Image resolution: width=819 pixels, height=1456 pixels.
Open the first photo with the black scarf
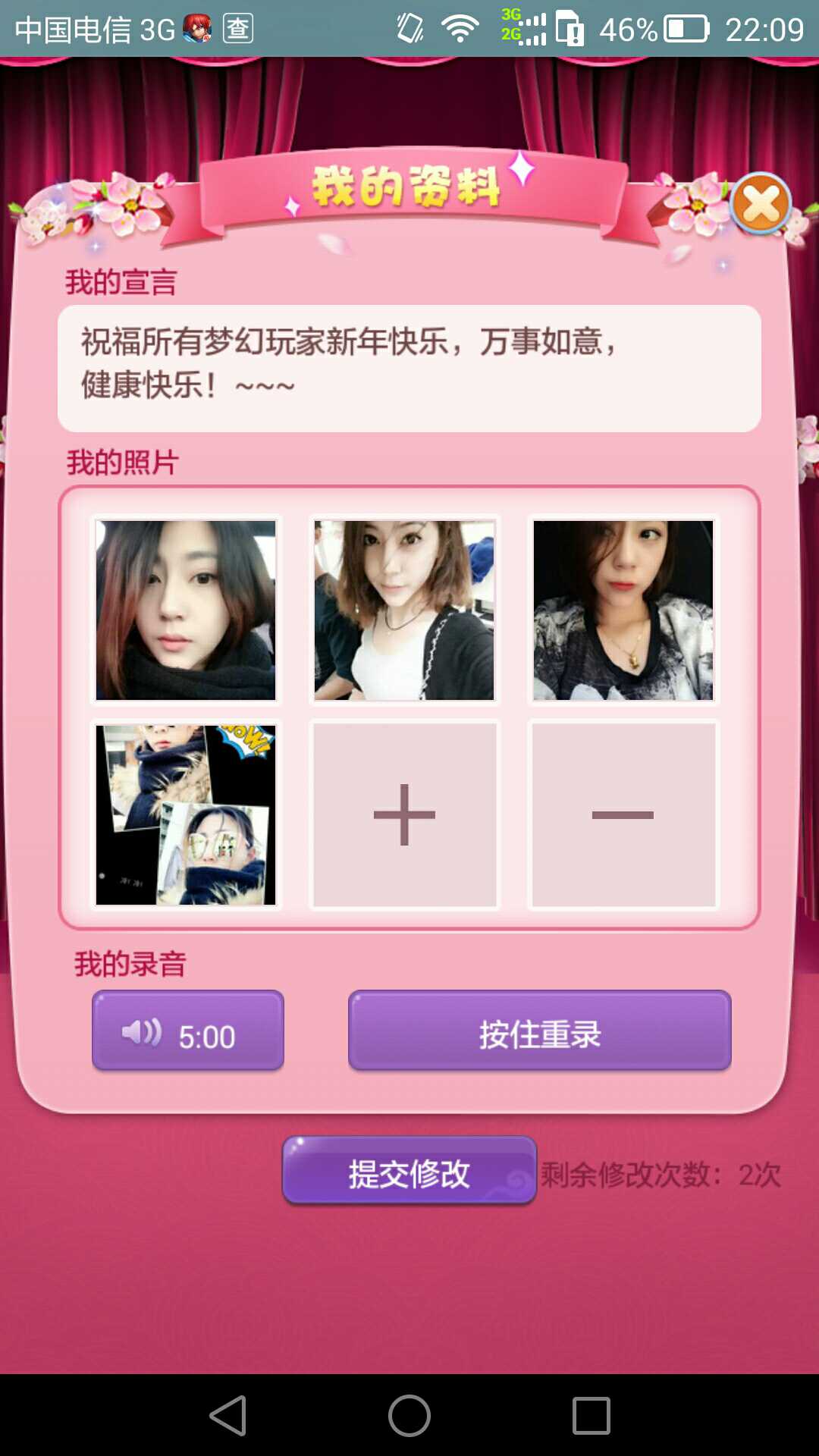tap(186, 610)
